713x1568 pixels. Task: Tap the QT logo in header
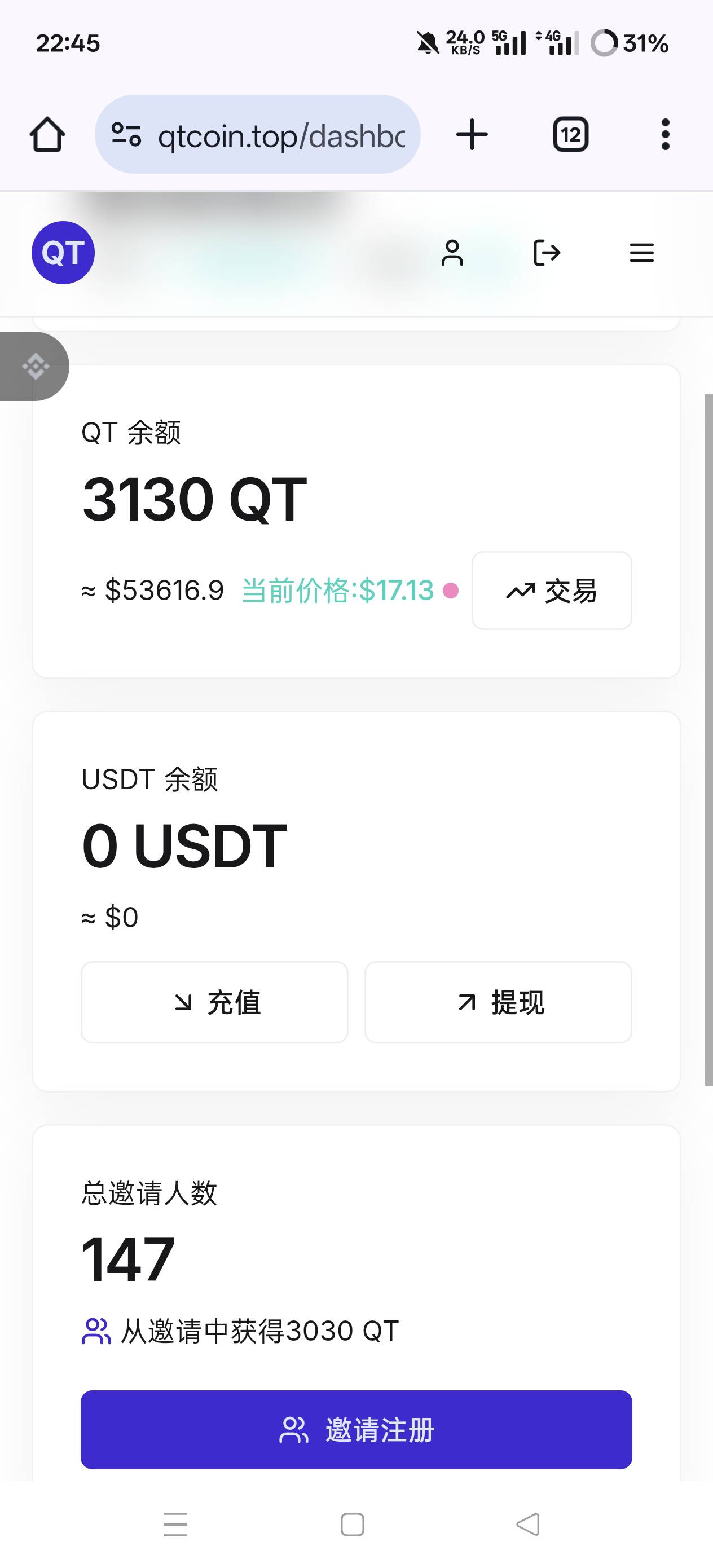coord(63,253)
